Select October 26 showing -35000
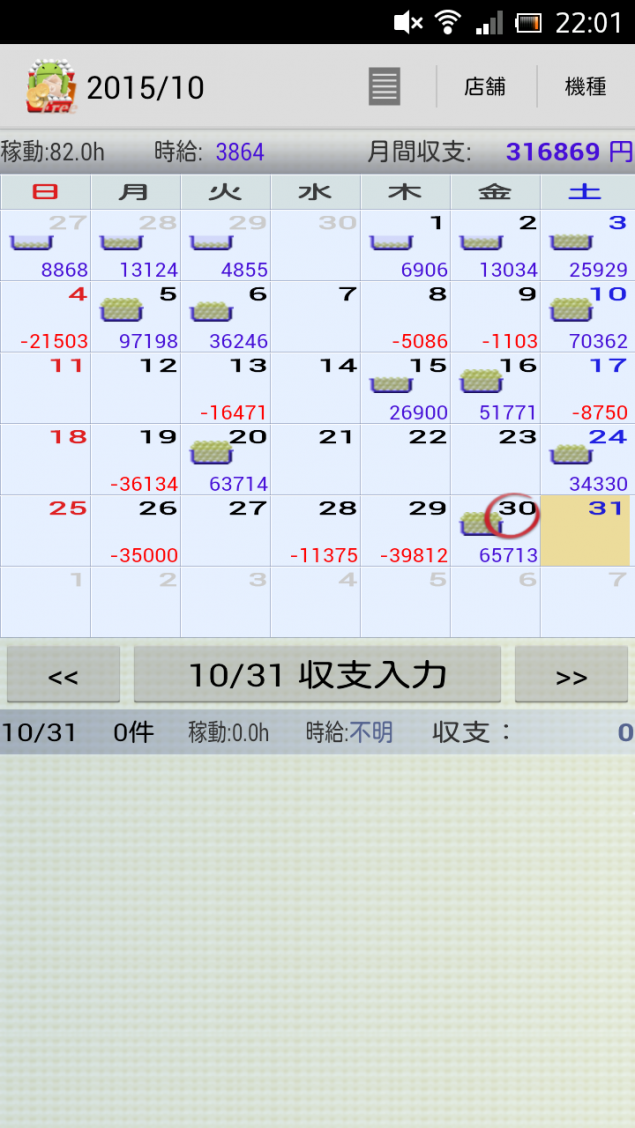 coord(136,530)
